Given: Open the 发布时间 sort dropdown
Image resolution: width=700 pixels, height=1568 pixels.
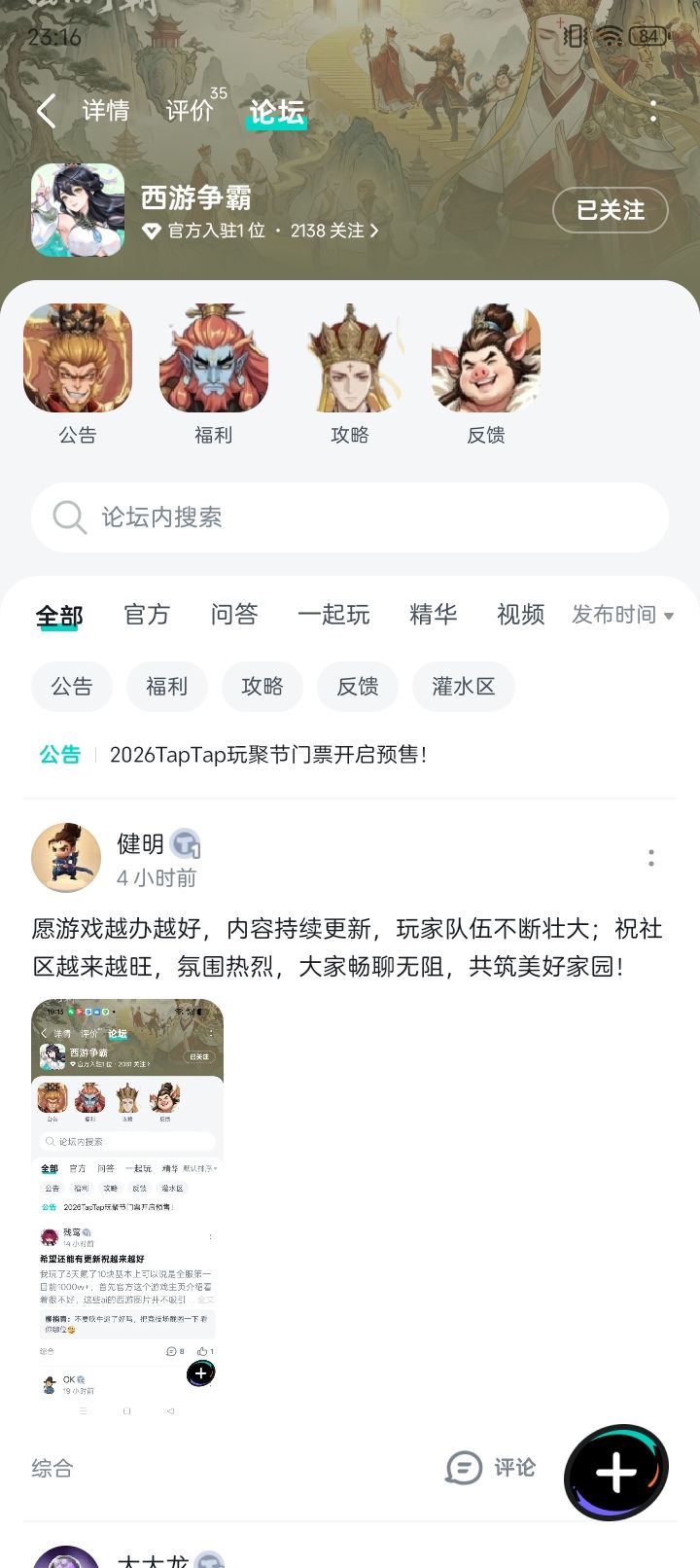Looking at the screenshot, I should point(622,615).
